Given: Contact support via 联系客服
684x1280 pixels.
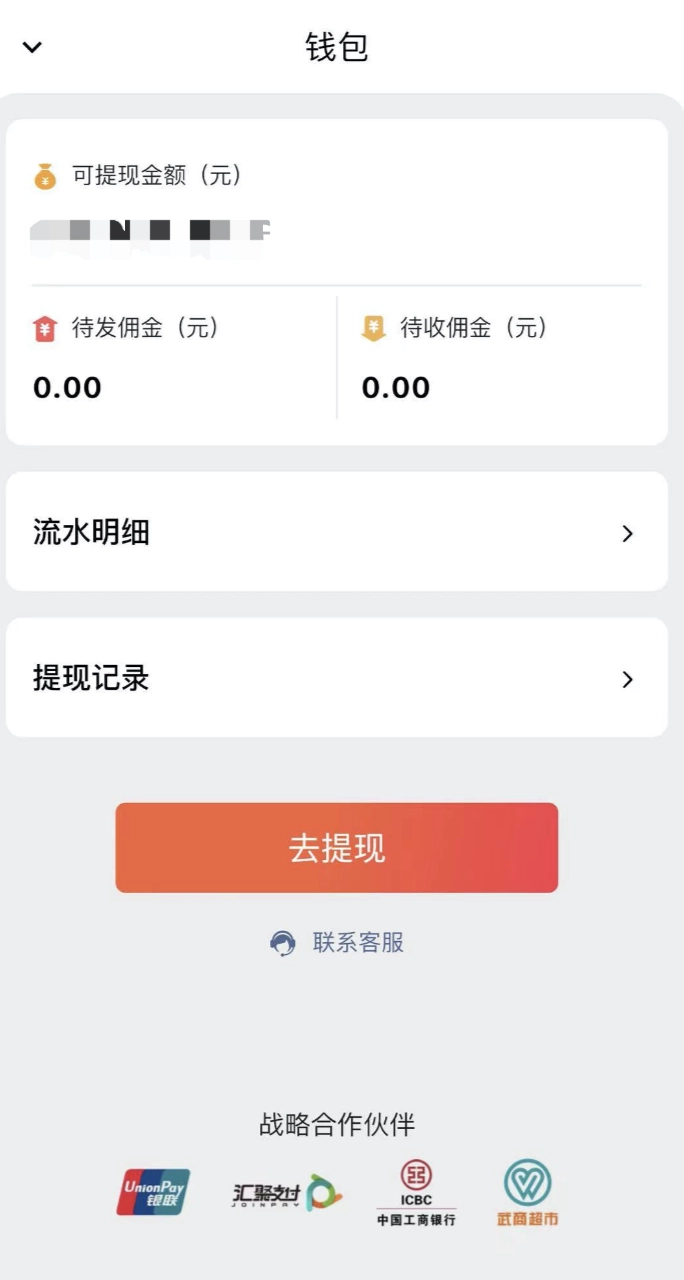Looking at the screenshot, I should pos(338,942).
